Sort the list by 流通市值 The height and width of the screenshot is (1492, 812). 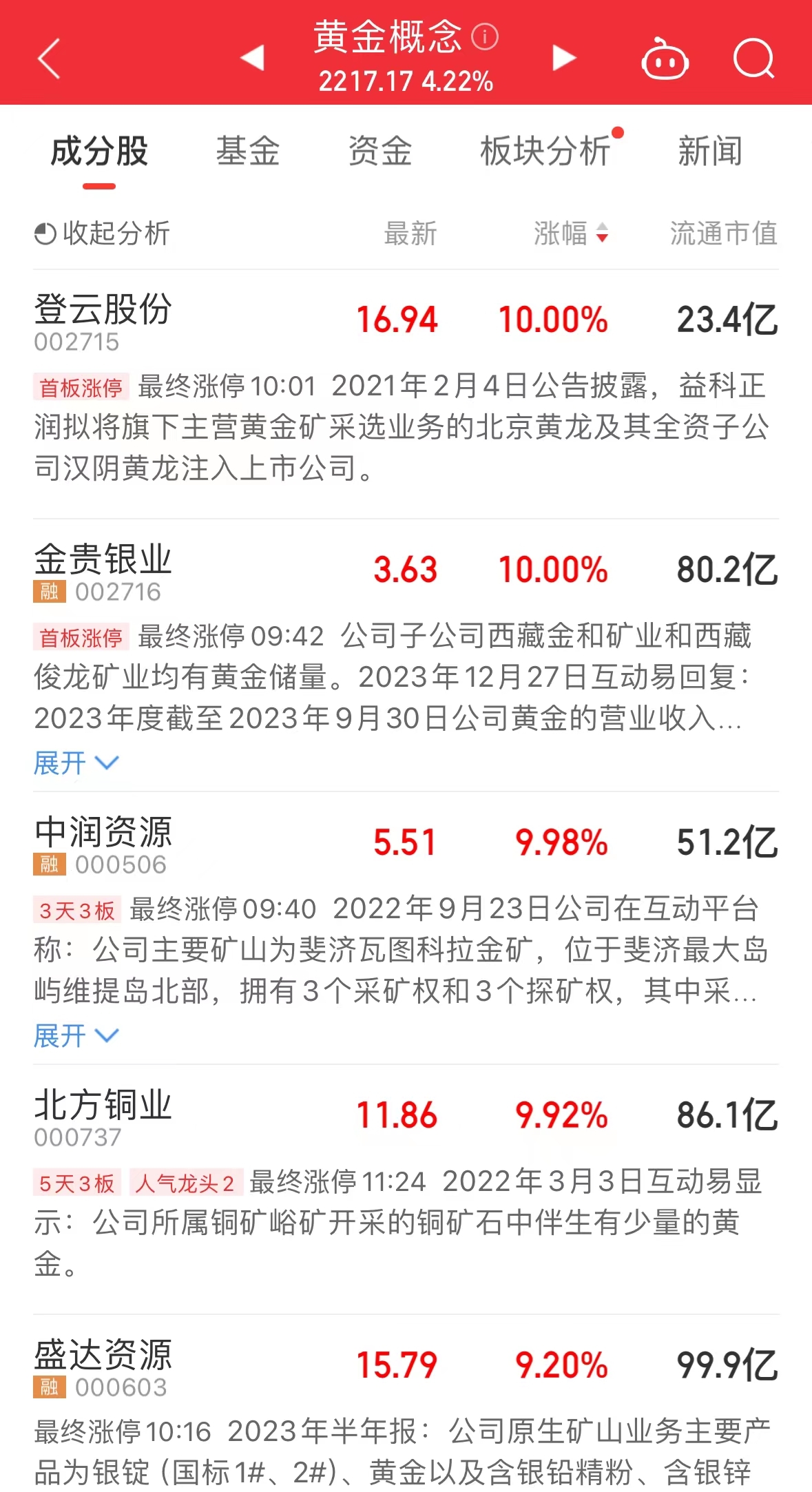pyautogui.click(x=724, y=233)
